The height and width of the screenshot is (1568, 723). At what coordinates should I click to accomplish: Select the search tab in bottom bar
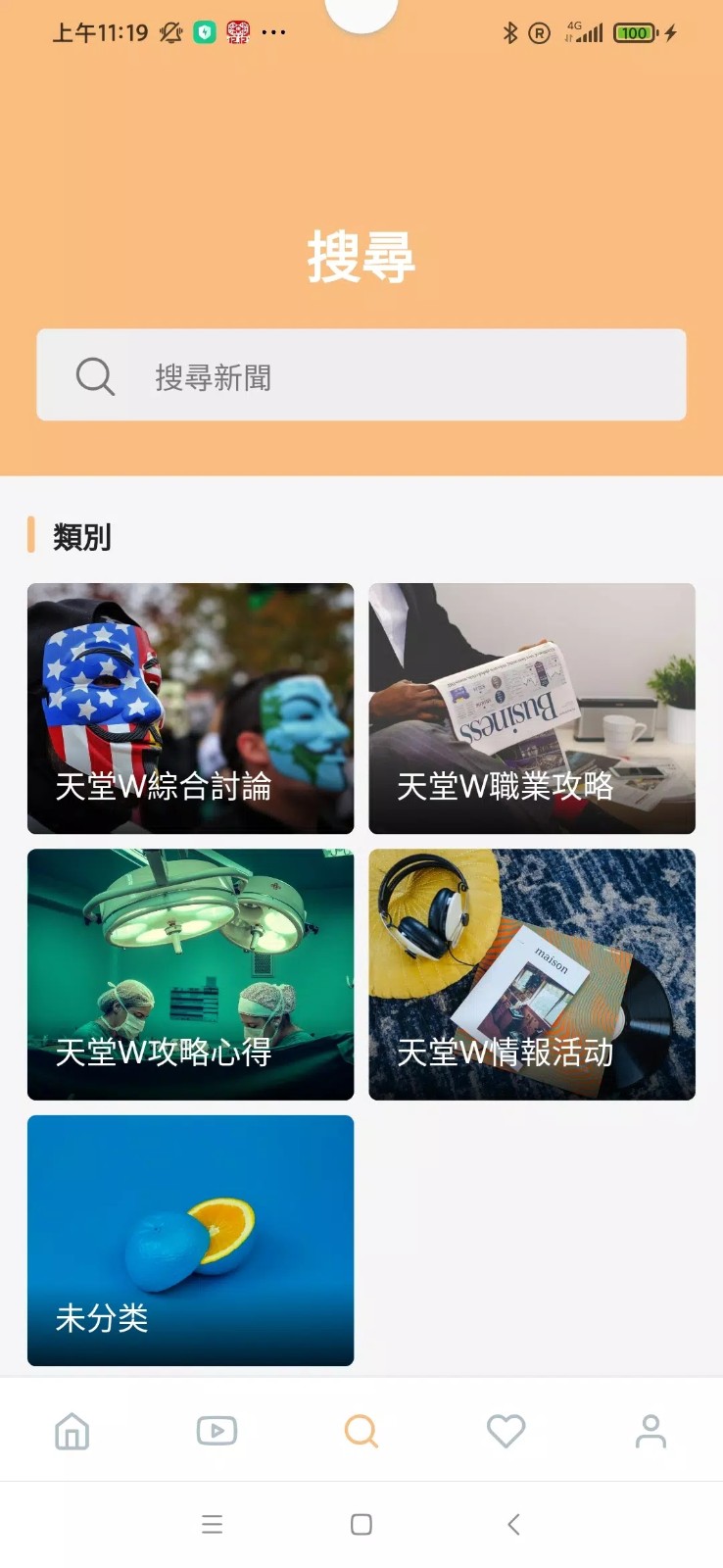(x=361, y=1431)
